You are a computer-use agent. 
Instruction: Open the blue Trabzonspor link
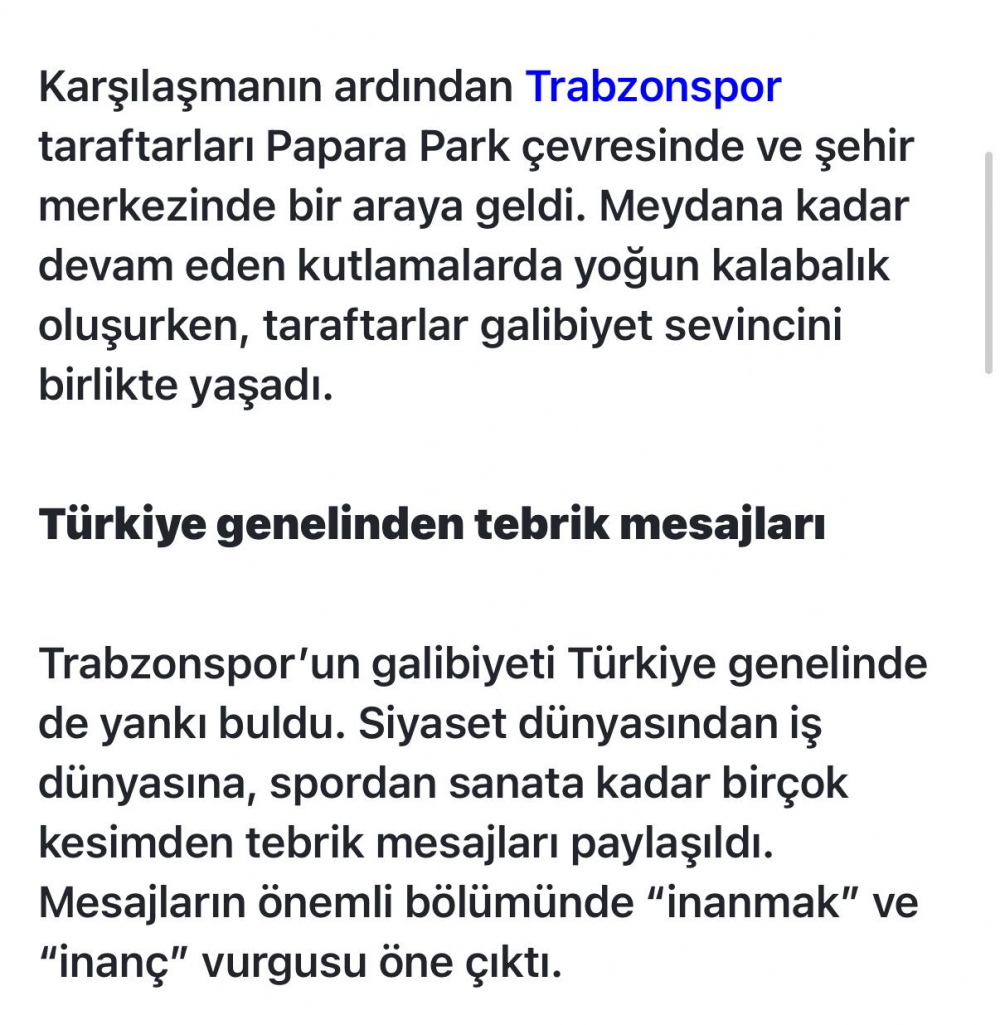tap(652, 88)
